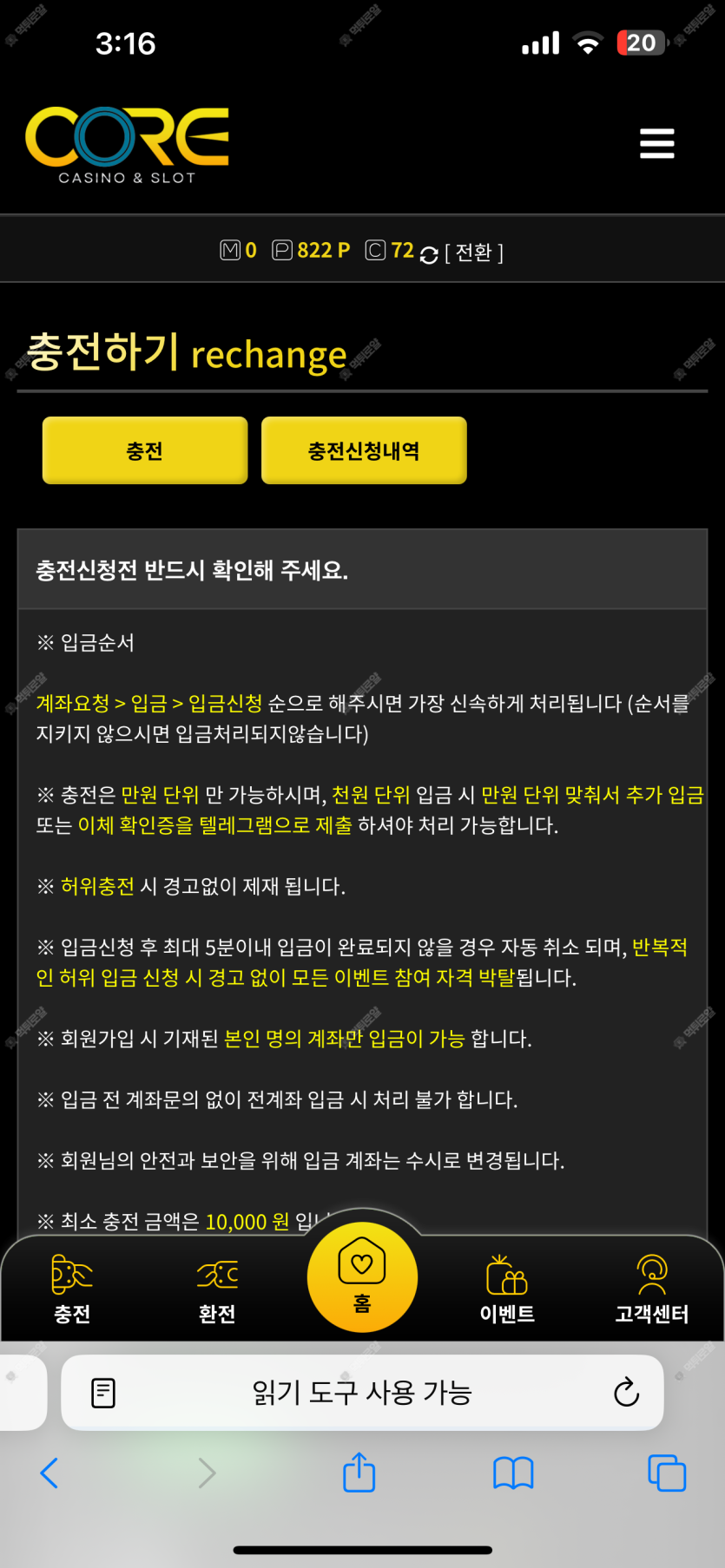725x1568 pixels.
Task: Open Safari bookmarks
Action: 513,1473
